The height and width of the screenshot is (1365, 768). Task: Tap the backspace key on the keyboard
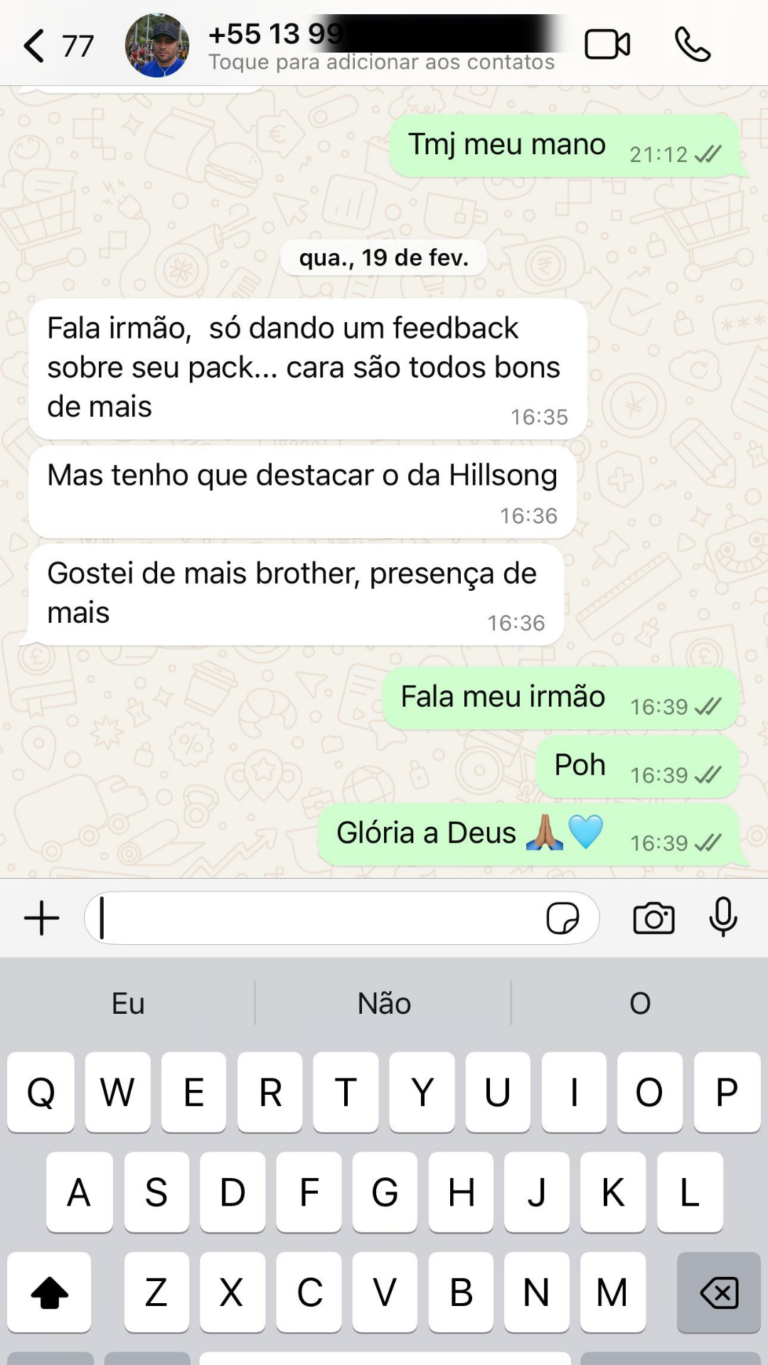[x=714, y=1292]
